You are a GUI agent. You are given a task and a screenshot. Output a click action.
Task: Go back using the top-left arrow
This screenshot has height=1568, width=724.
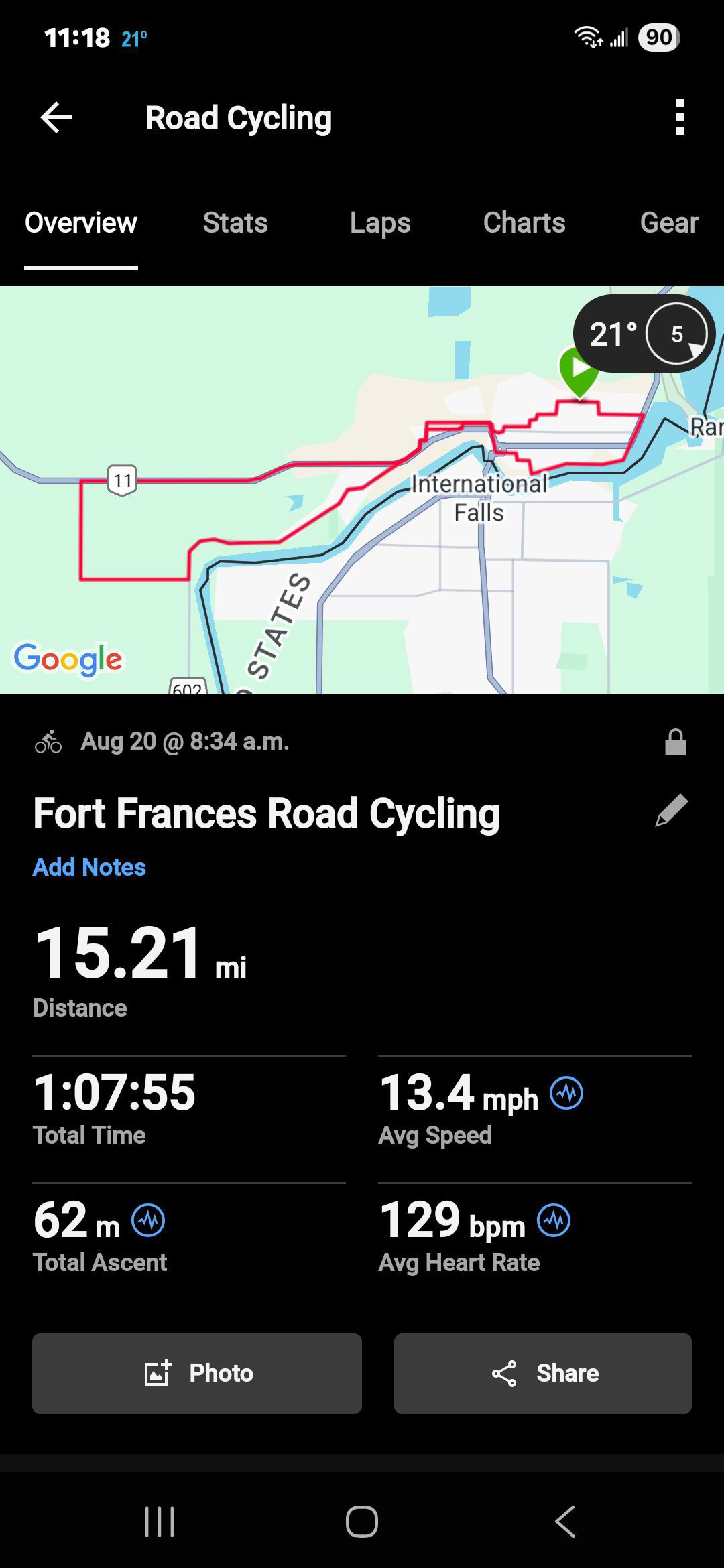56,118
